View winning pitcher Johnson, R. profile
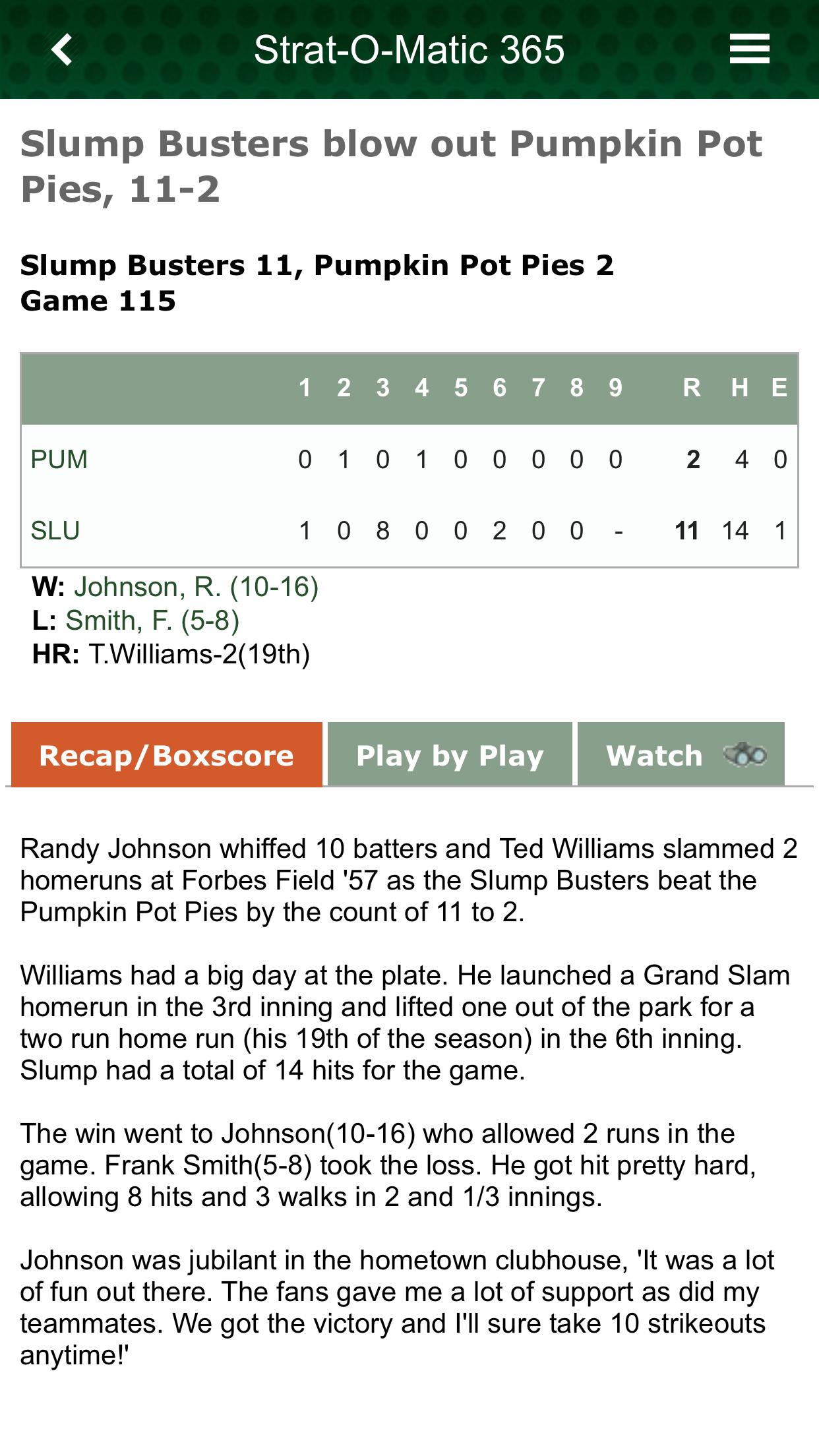The width and height of the screenshot is (819, 1456). [196, 587]
